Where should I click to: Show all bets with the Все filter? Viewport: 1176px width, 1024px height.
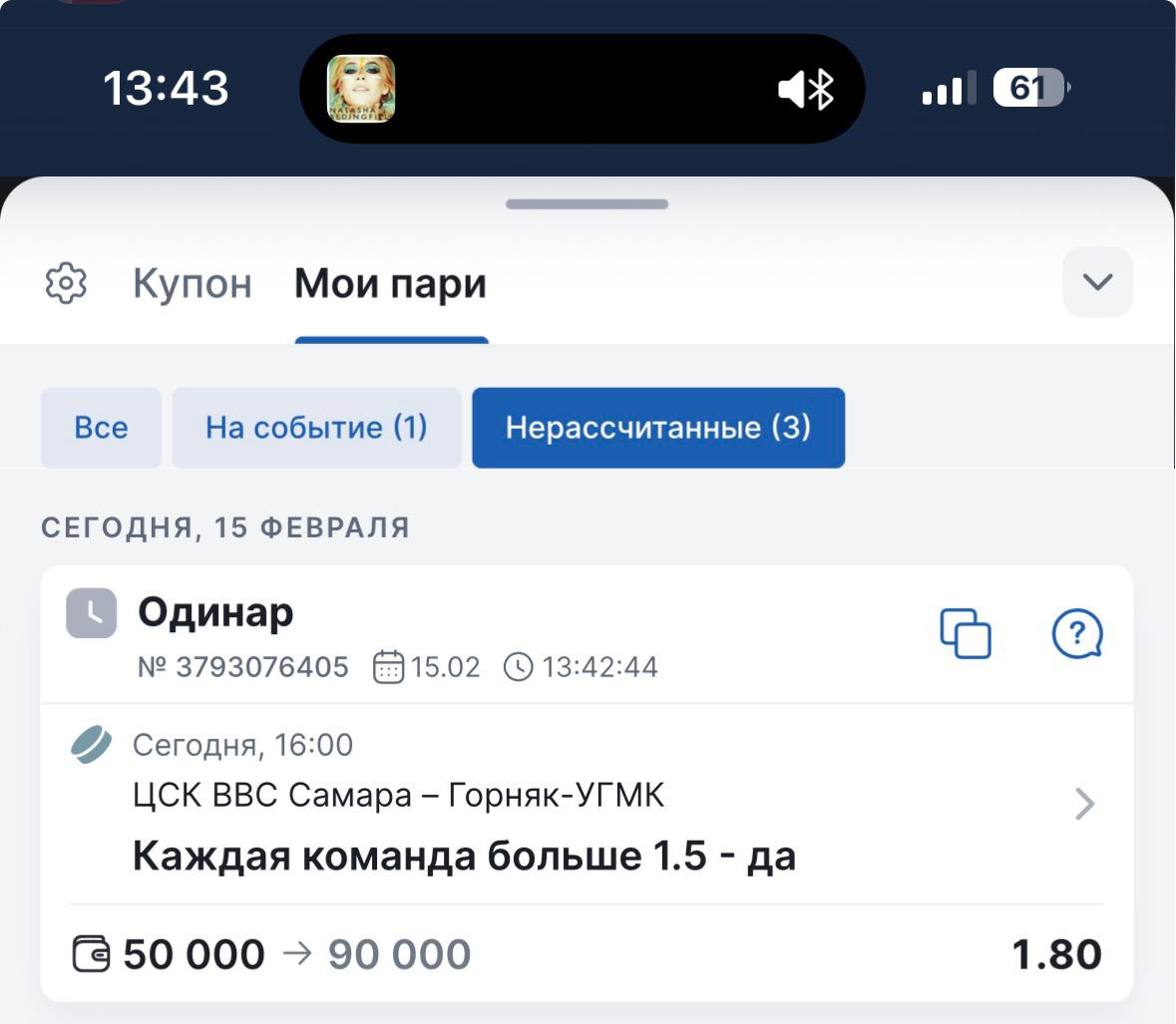(101, 428)
